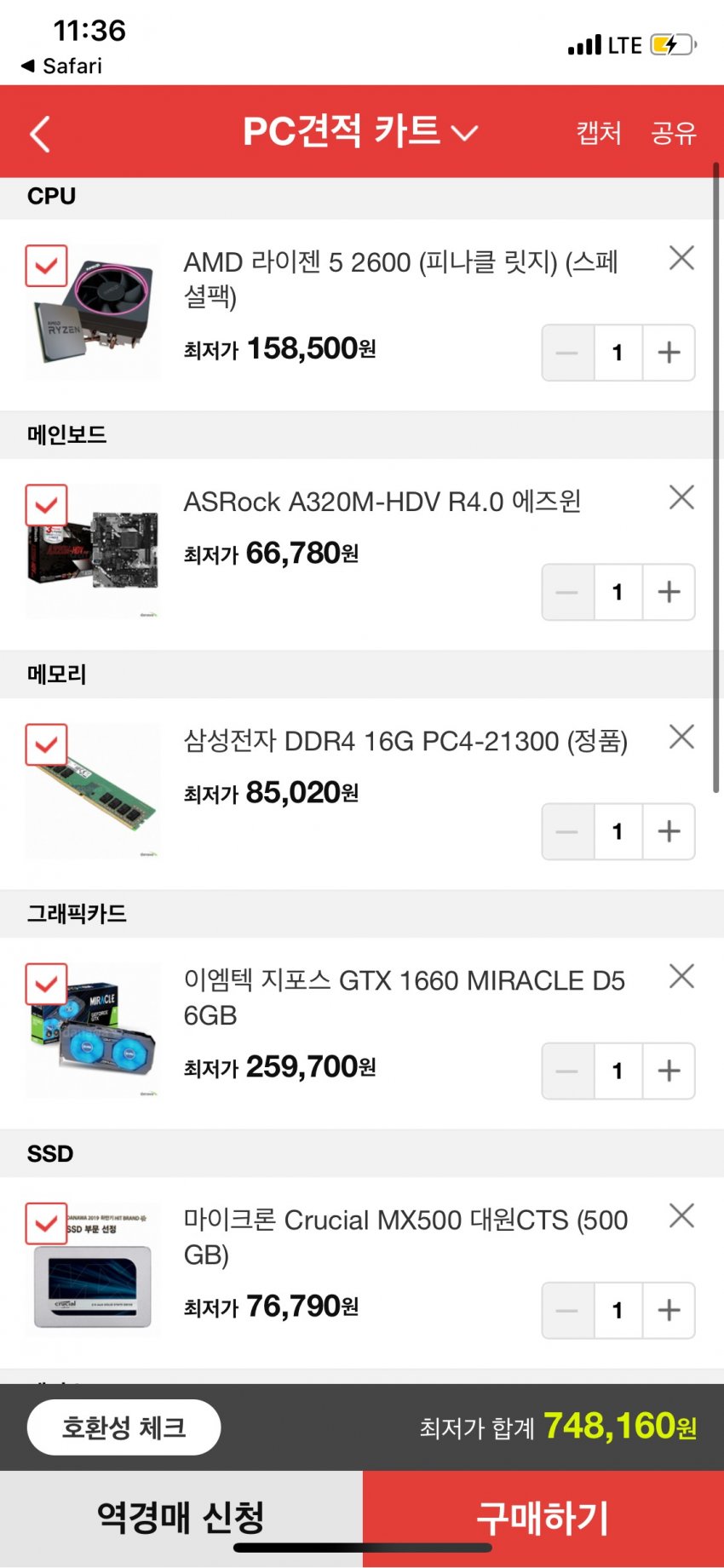Remove AMD 라이젠 5 2600 from cart
This screenshot has height=1568, width=724.
coord(681,258)
